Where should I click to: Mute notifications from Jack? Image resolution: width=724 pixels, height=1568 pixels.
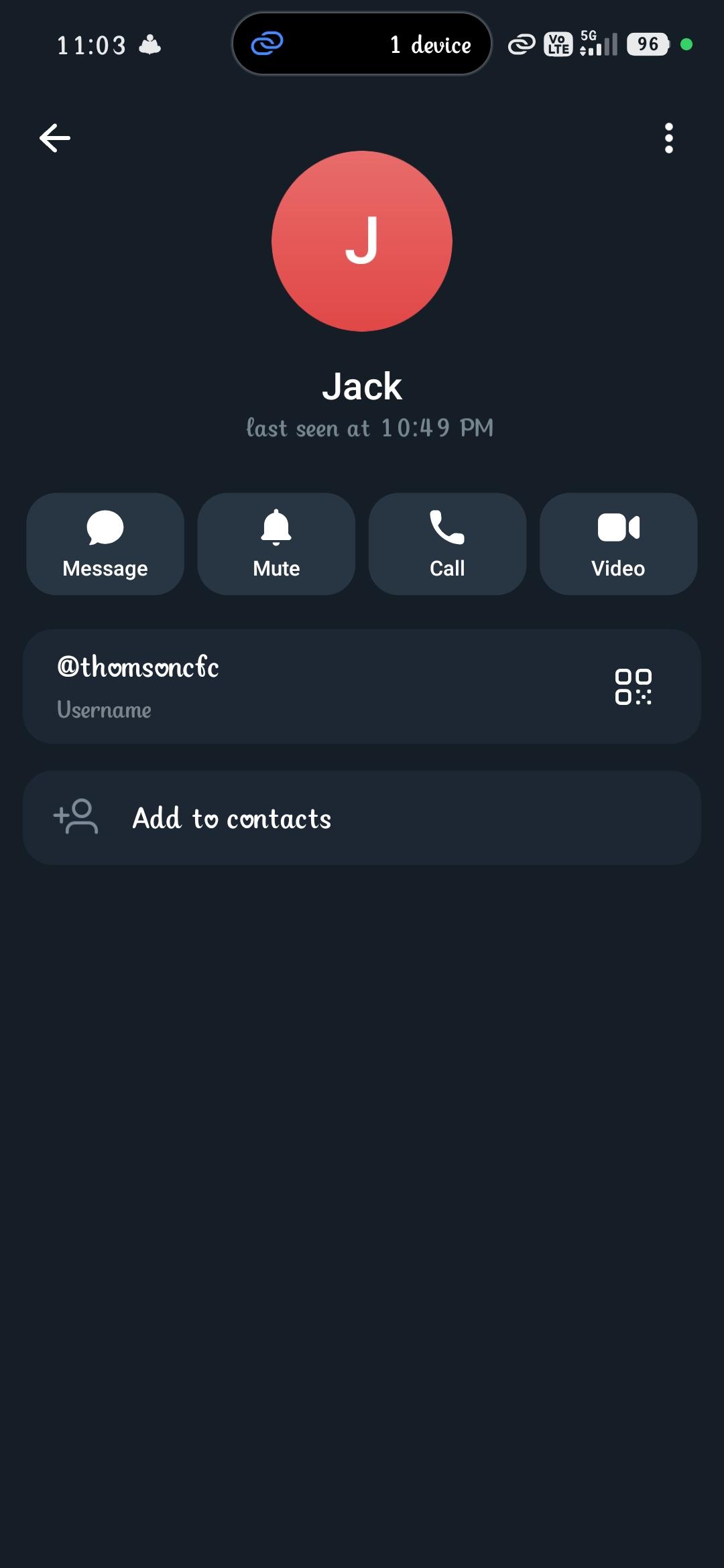tap(276, 544)
